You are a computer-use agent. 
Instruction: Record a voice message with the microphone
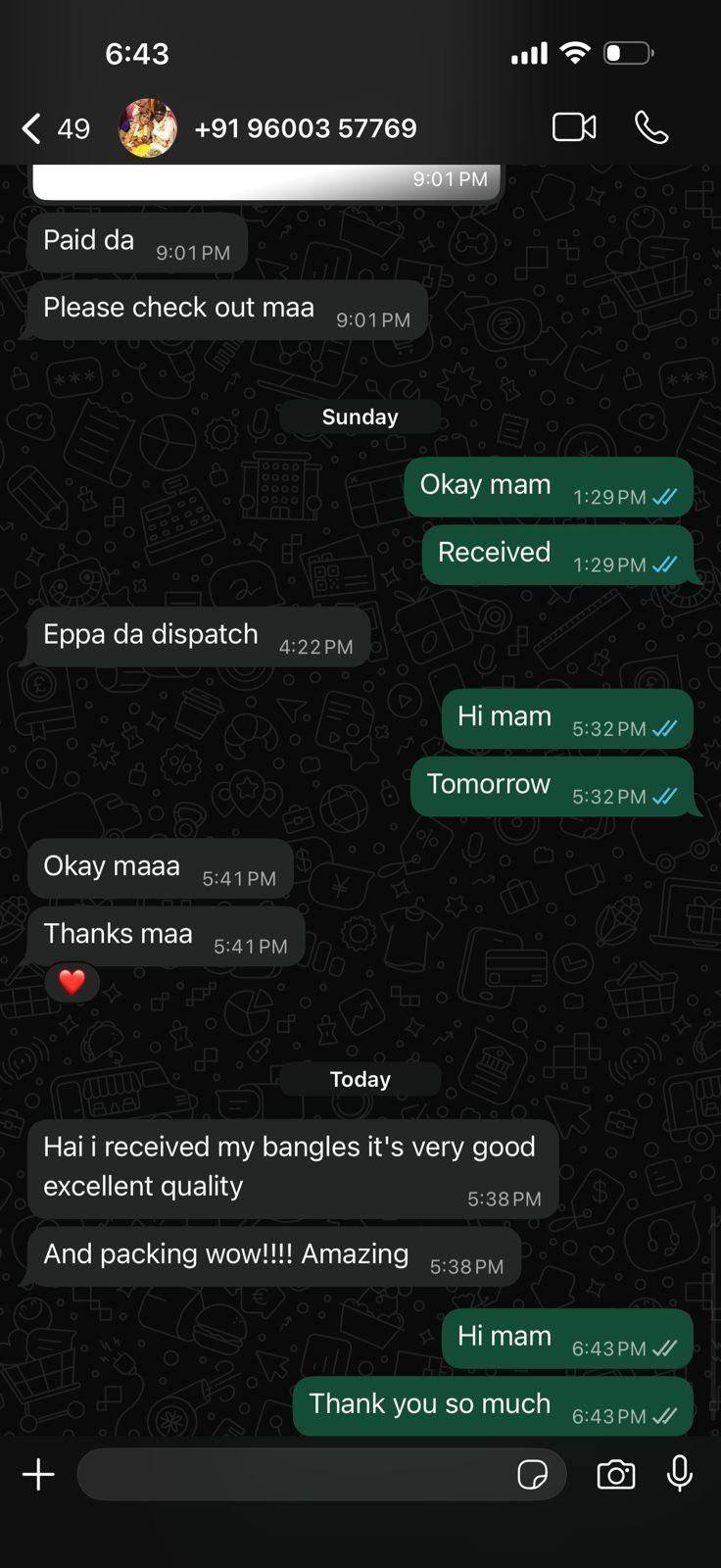679,1473
